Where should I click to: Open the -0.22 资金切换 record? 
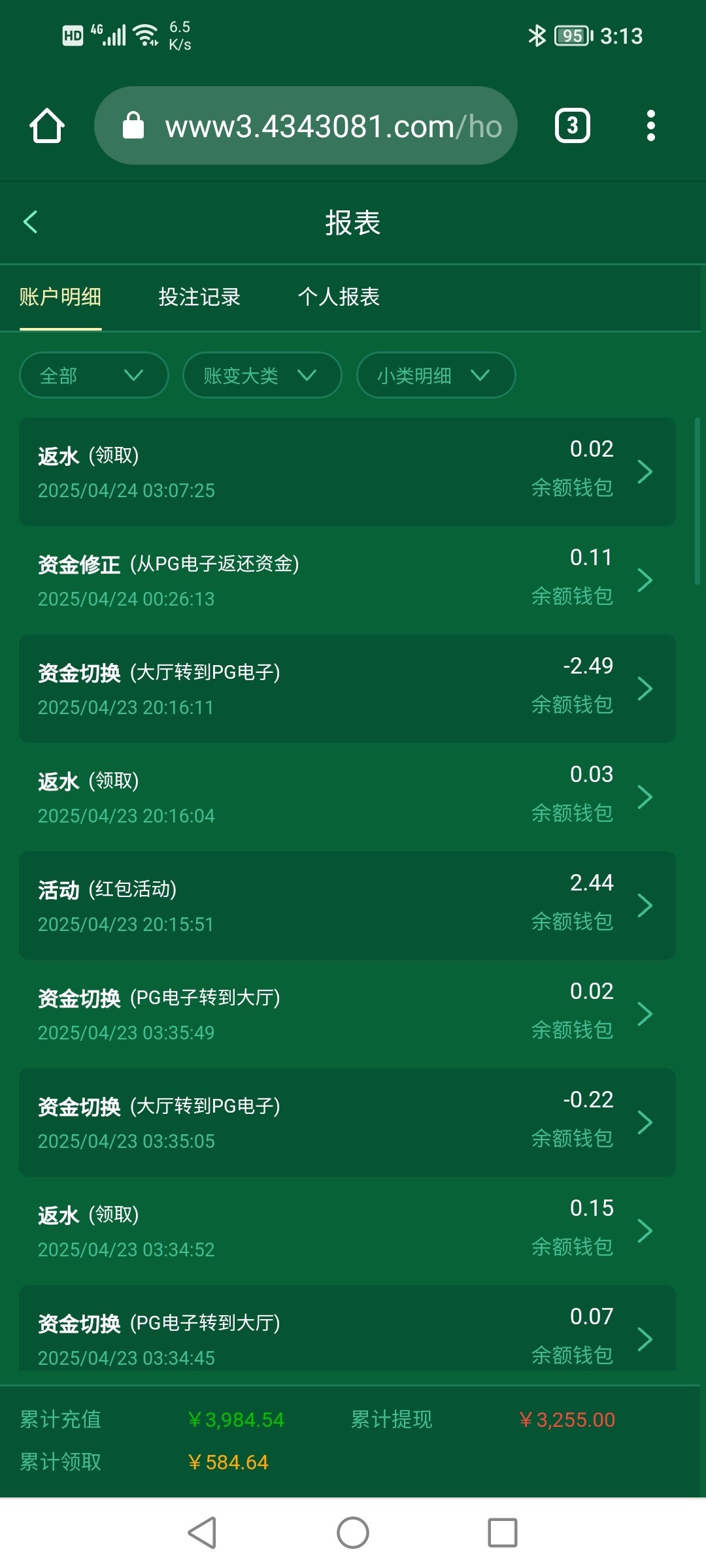coord(347,1122)
